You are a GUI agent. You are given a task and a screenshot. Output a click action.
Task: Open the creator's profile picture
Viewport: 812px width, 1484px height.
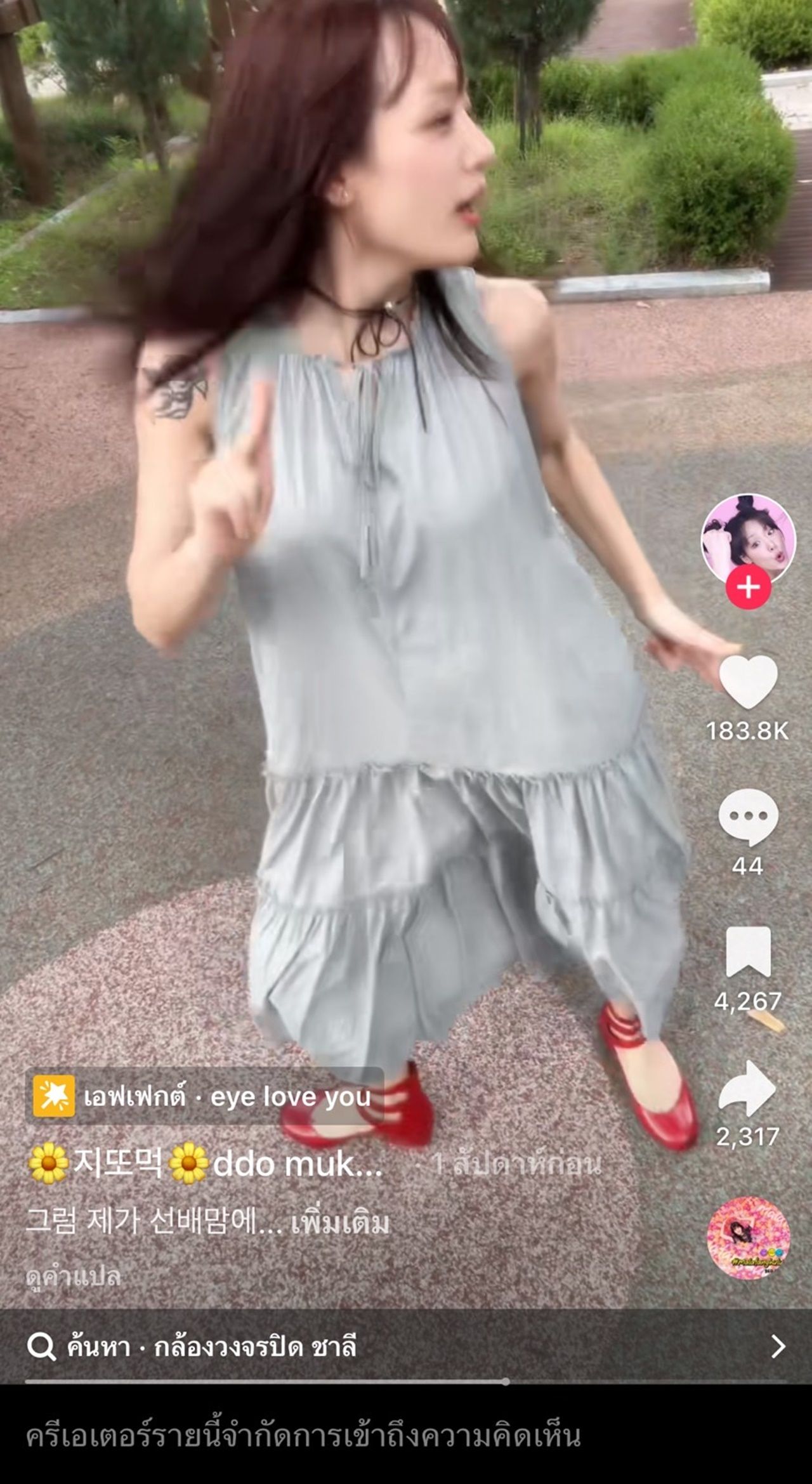[747, 539]
